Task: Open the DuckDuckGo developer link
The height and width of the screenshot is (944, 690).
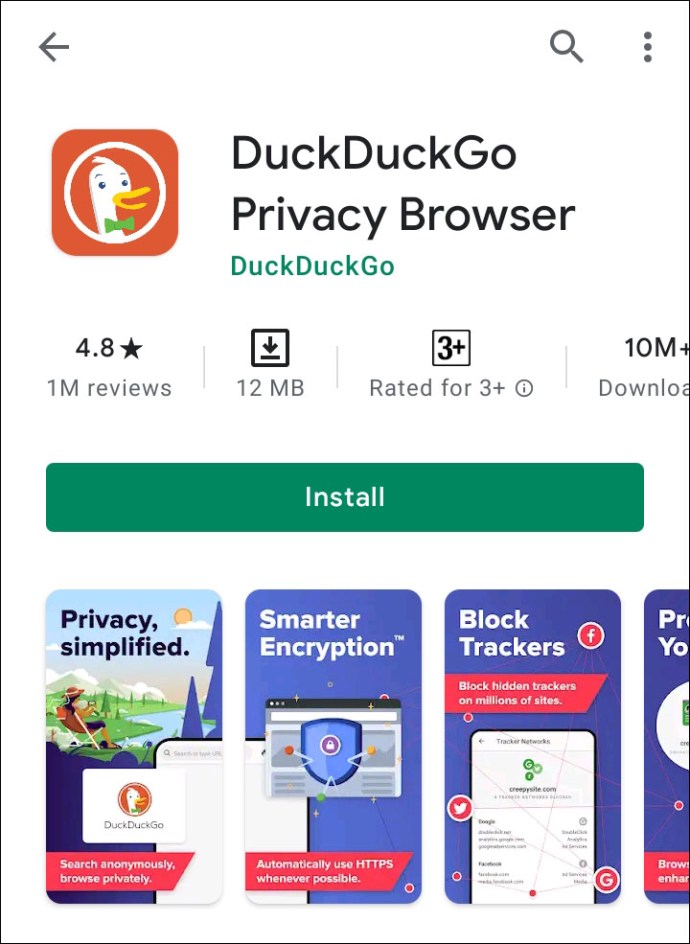Action: click(x=312, y=266)
